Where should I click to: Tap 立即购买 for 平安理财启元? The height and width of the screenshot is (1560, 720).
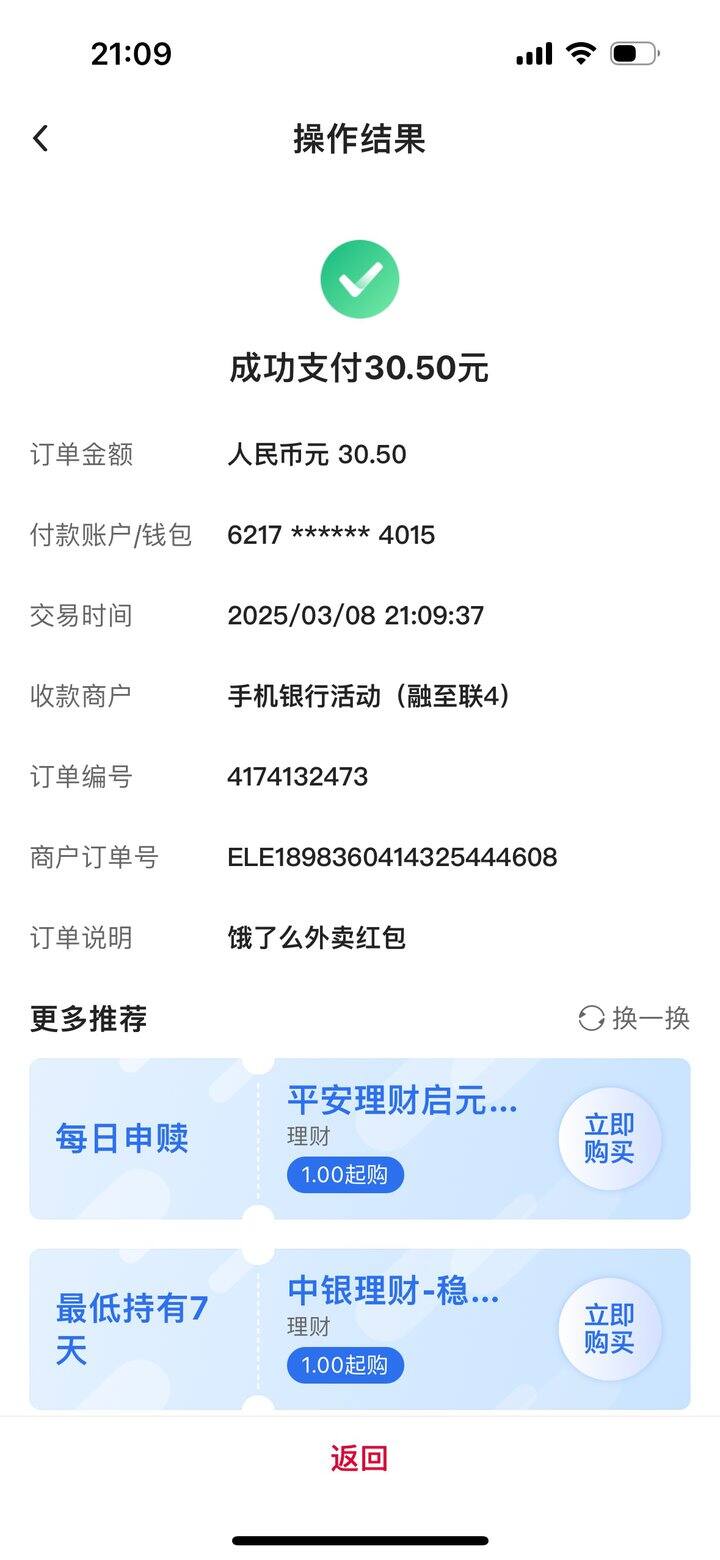pos(609,1138)
